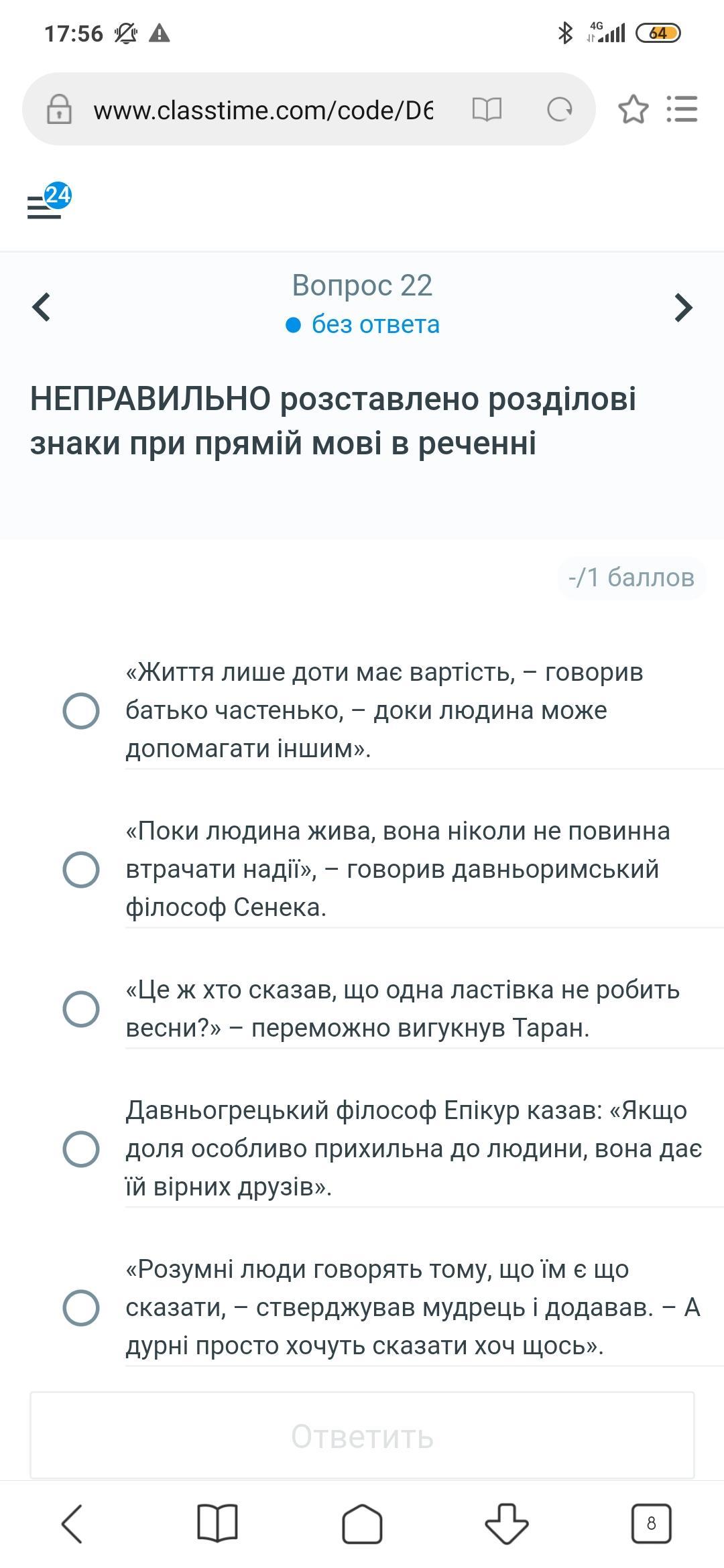Go back in the browser bottom bar
Image resolution: width=724 pixels, height=1568 pixels.
pos(72,1524)
